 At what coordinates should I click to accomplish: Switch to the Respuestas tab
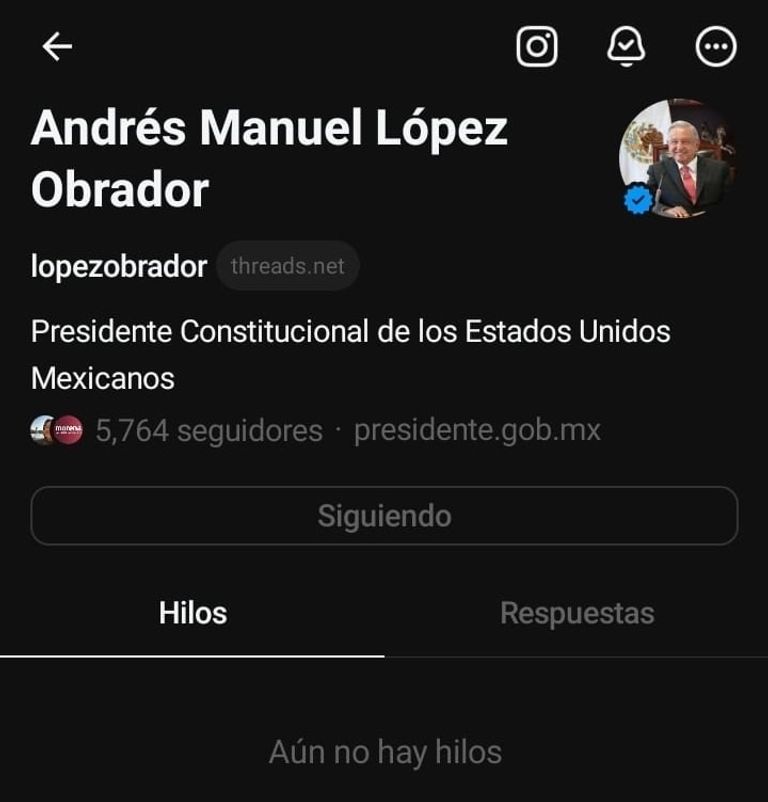(577, 613)
